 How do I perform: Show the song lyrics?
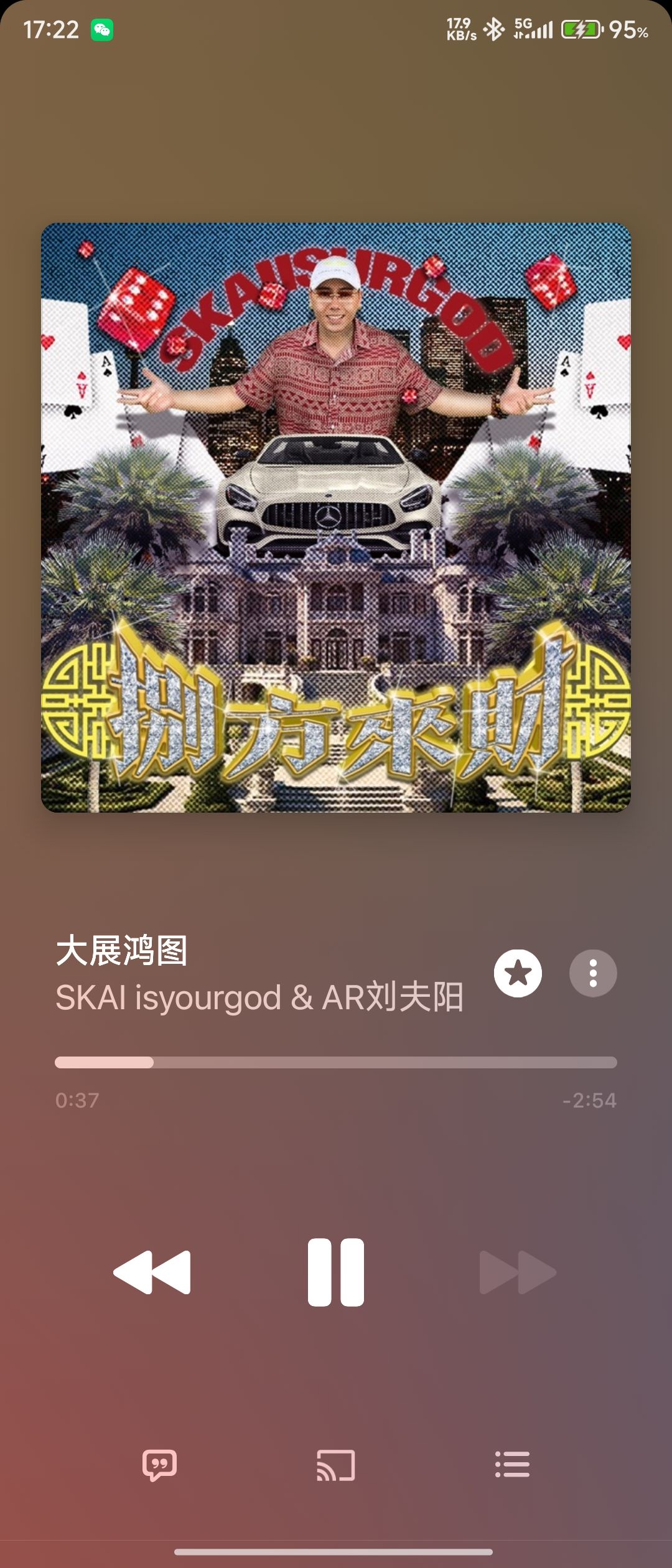pos(159,1465)
